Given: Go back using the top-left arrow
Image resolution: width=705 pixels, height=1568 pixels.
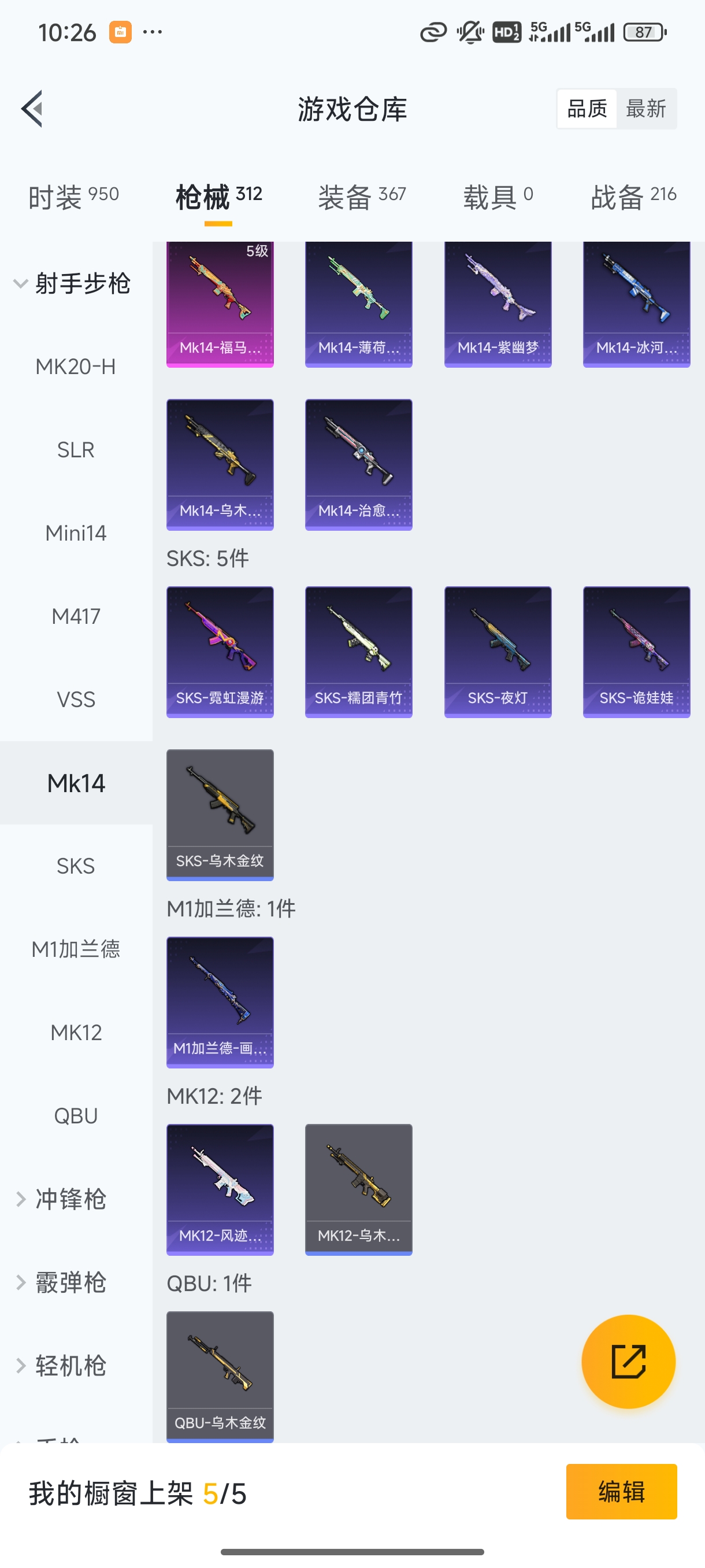Looking at the screenshot, I should pyautogui.click(x=32, y=109).
